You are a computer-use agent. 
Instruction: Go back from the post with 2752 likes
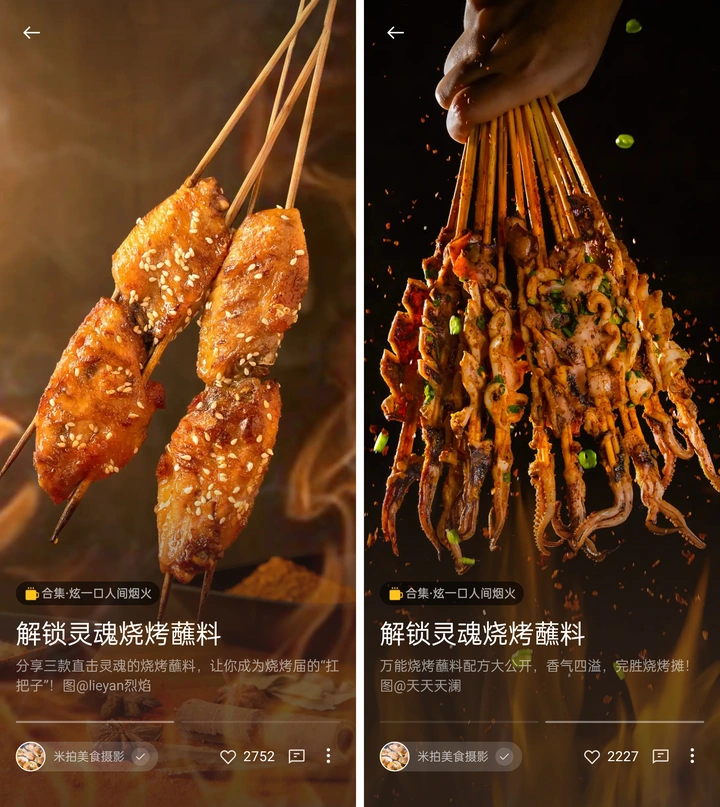(31, 33)
